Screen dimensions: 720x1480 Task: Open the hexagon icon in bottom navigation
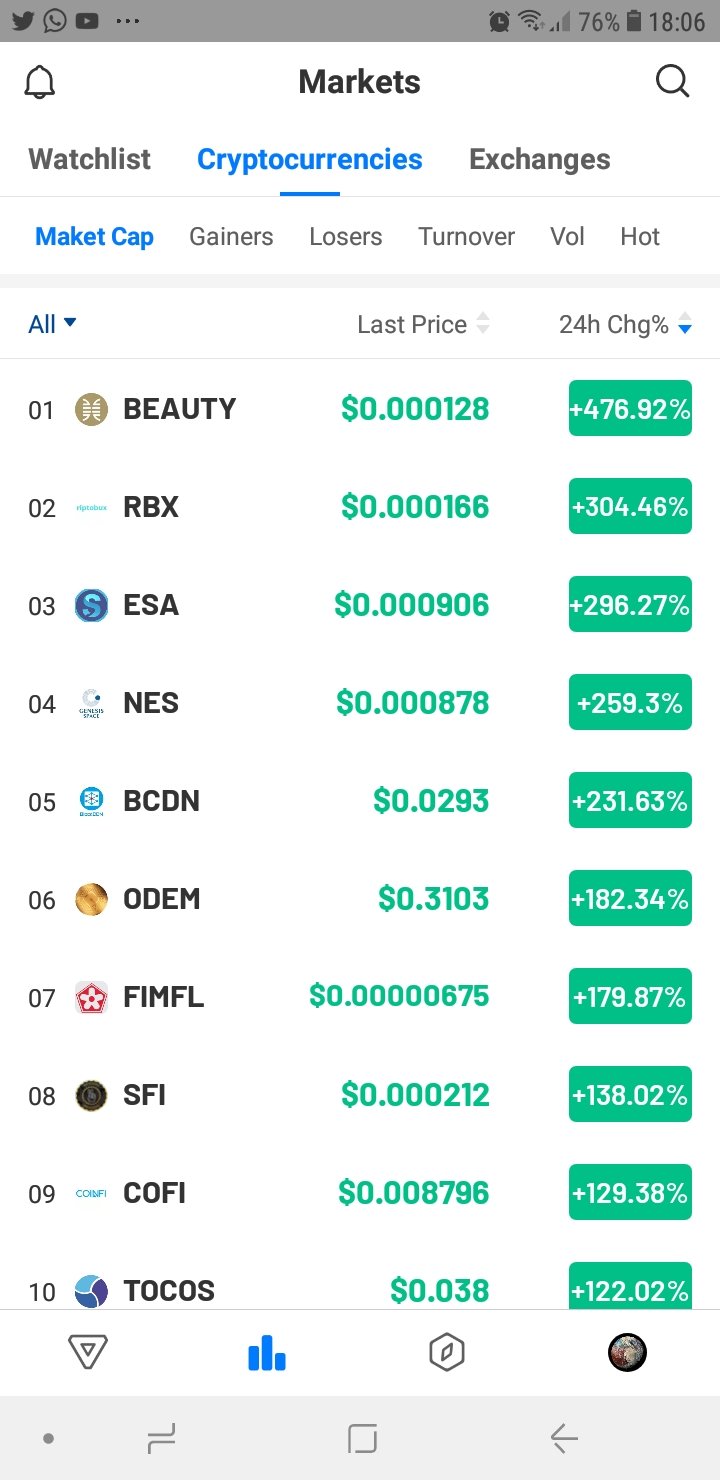pyautogui.click(x=447, y=1352)
